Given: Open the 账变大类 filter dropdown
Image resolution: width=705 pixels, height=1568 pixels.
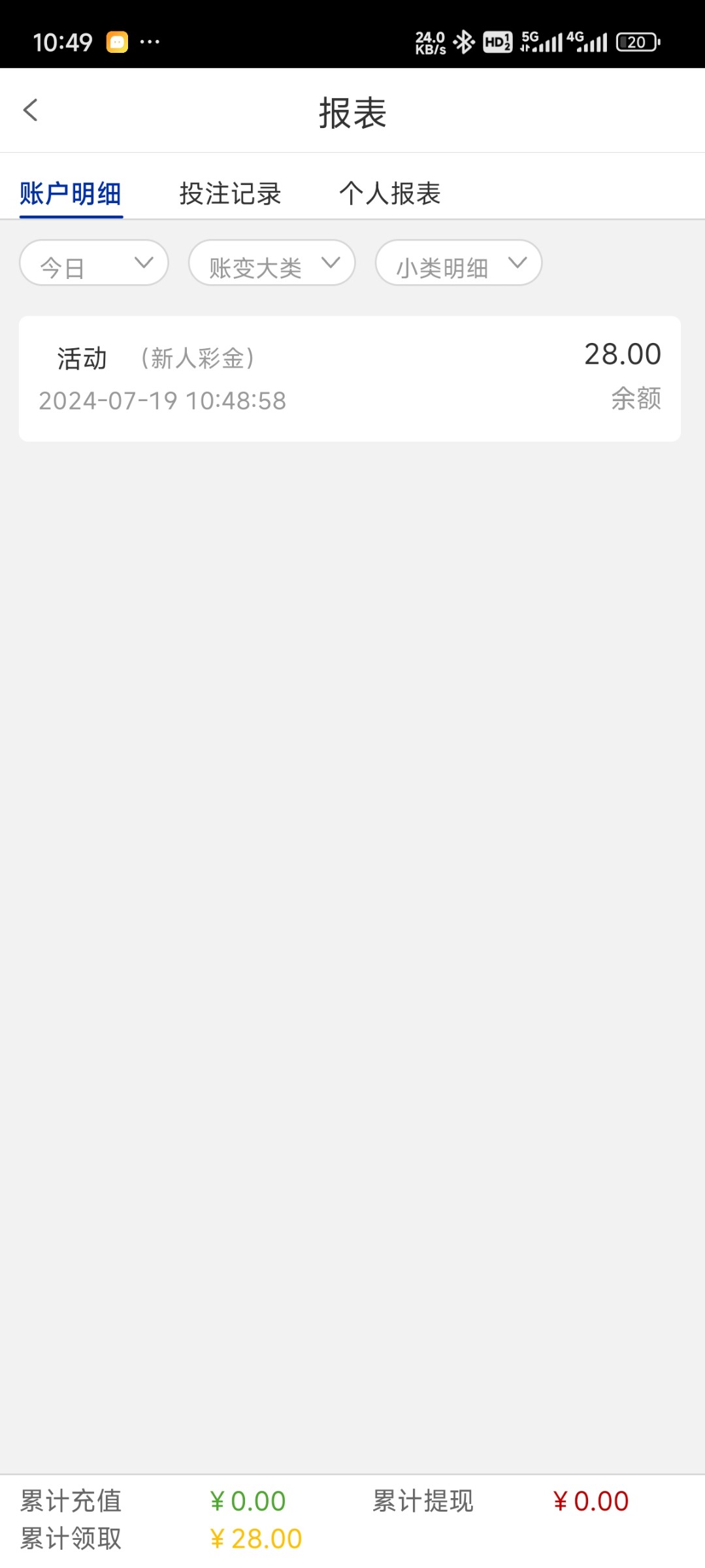Looking at the screenshot, I should click(272, 263).
